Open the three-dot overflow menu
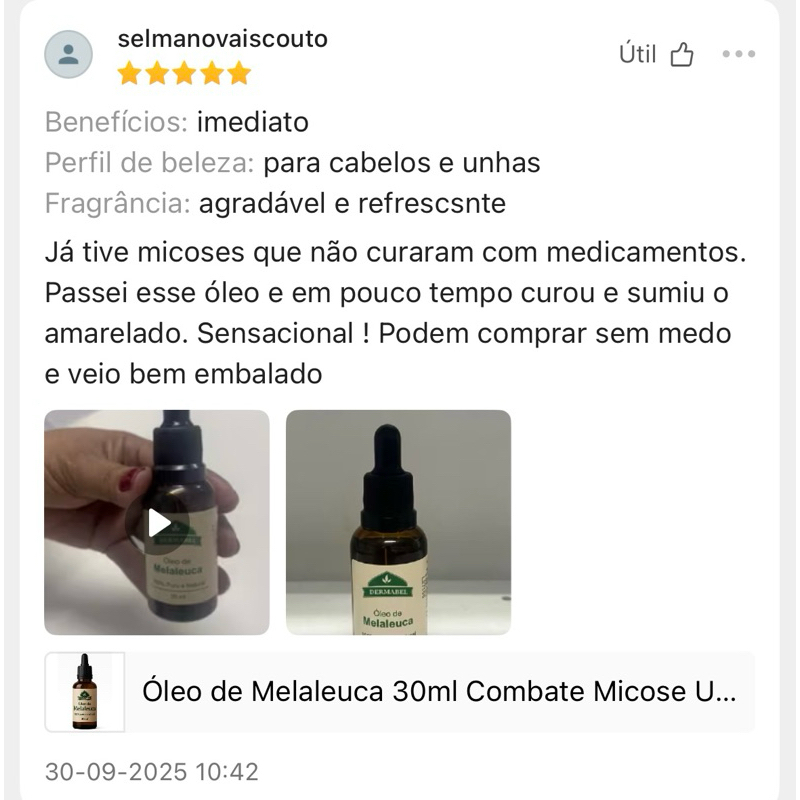The image size is (800, 800). point(738,54)
